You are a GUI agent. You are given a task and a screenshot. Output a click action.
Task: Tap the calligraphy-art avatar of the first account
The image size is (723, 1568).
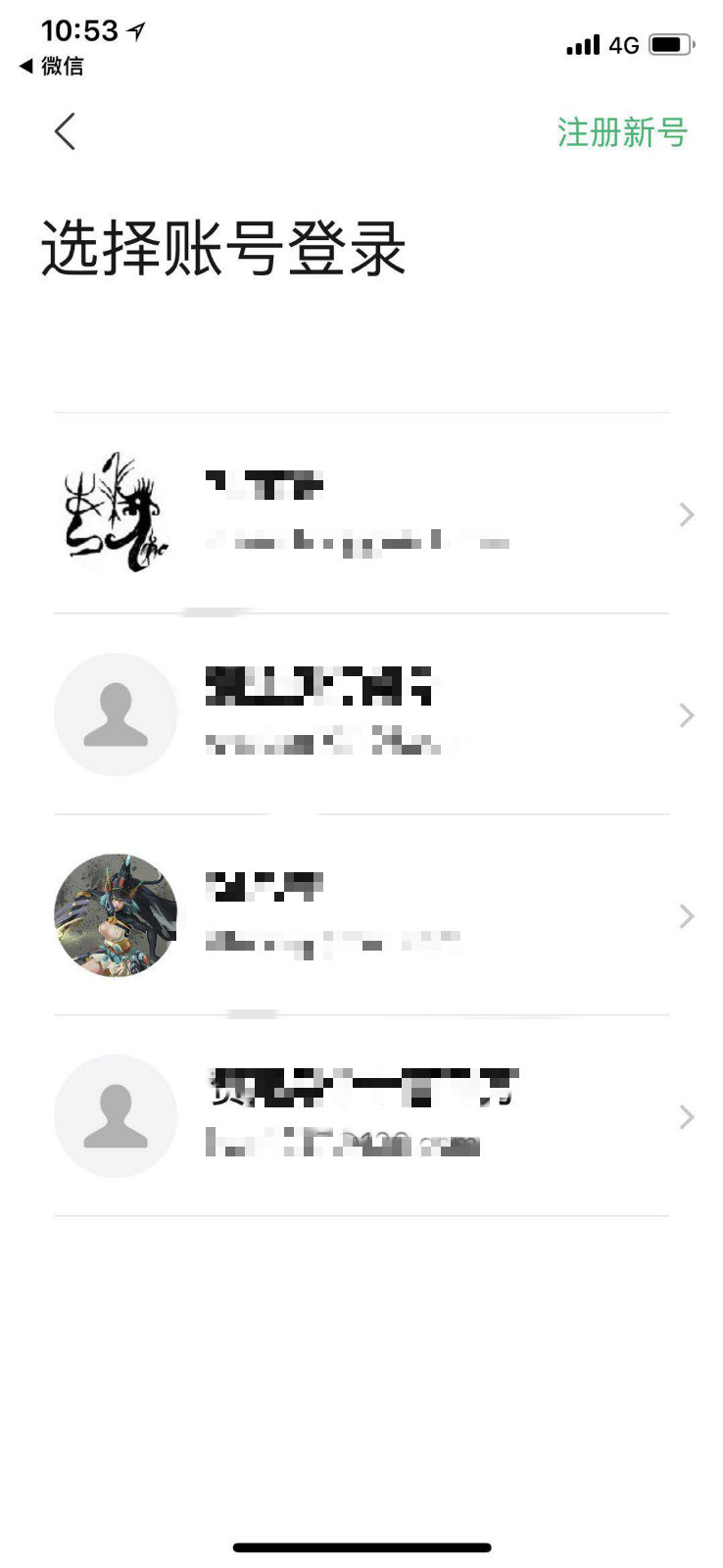point(116,514)
